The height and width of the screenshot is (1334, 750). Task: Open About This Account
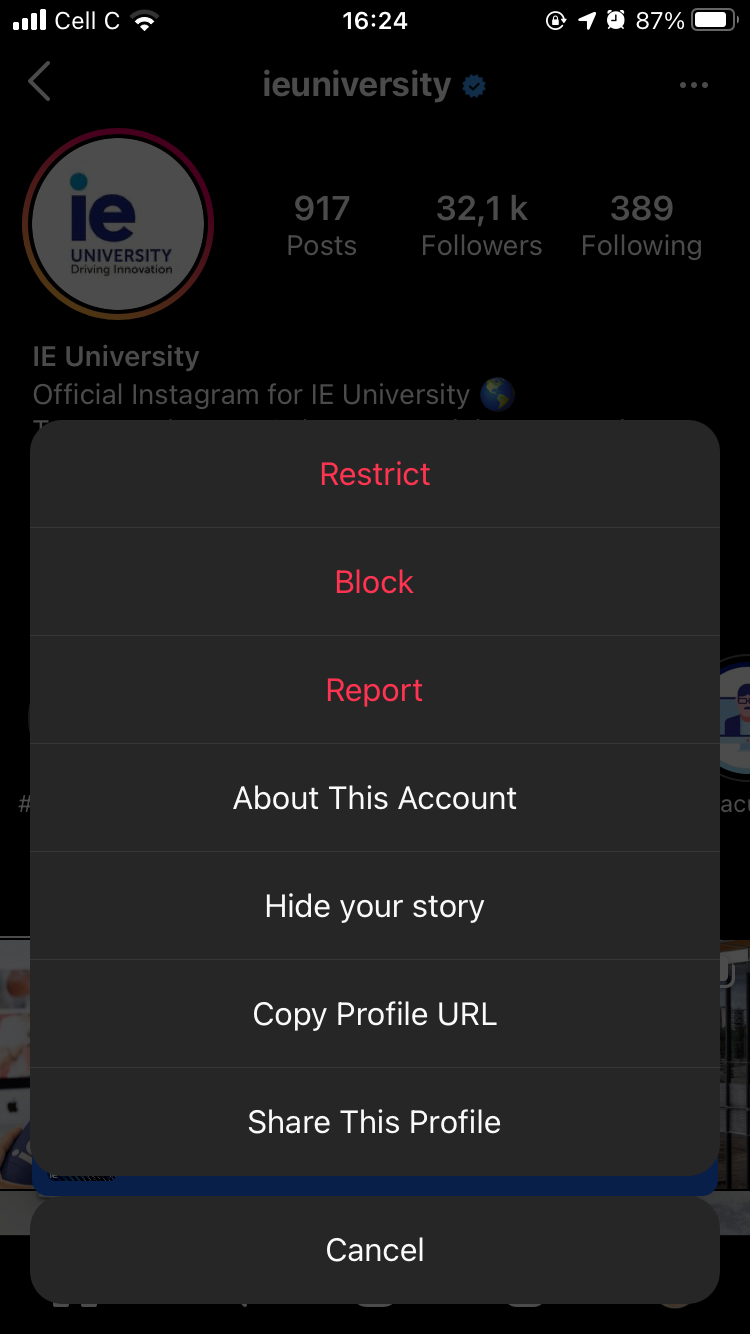pyautogui.click(x=375, y=798)
